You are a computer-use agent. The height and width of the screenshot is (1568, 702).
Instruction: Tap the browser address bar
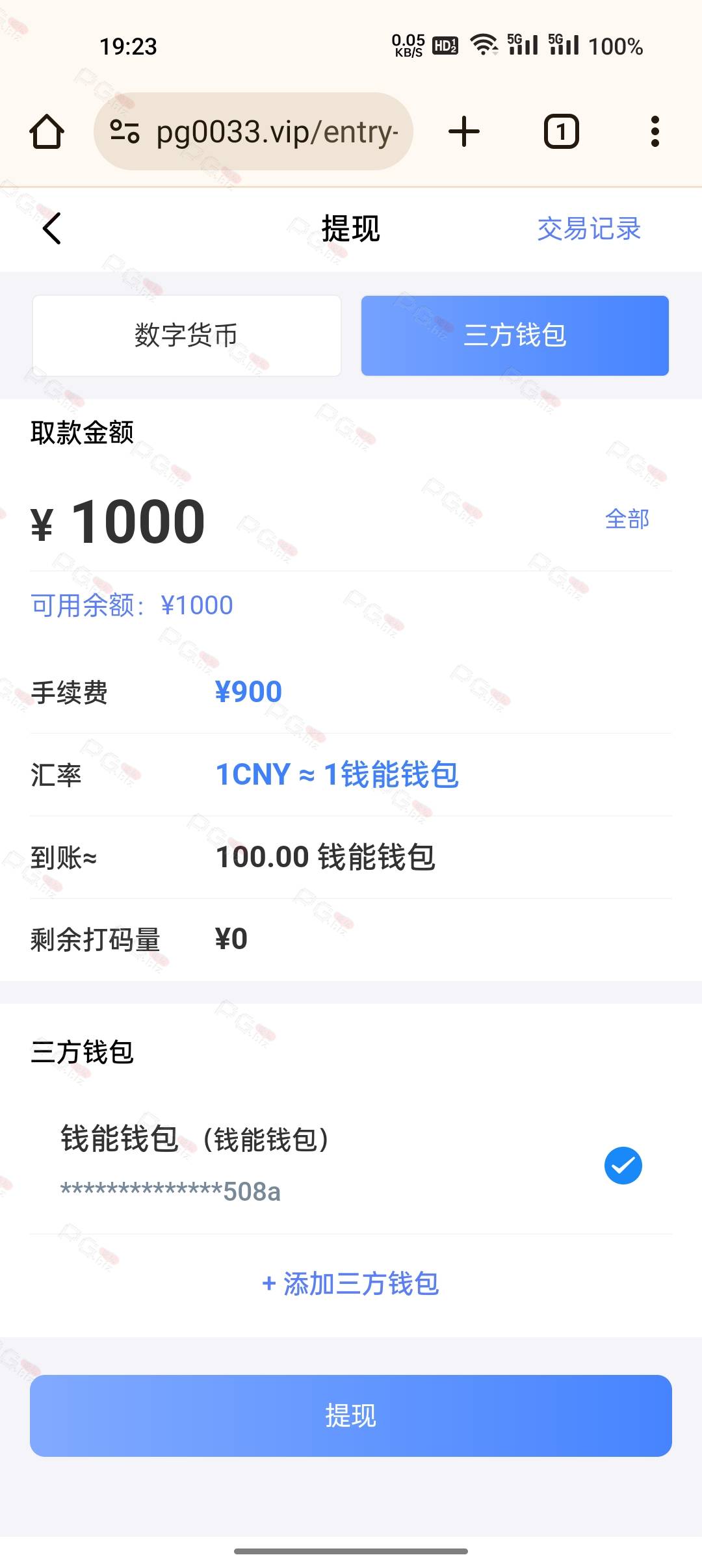pos(253,132)
